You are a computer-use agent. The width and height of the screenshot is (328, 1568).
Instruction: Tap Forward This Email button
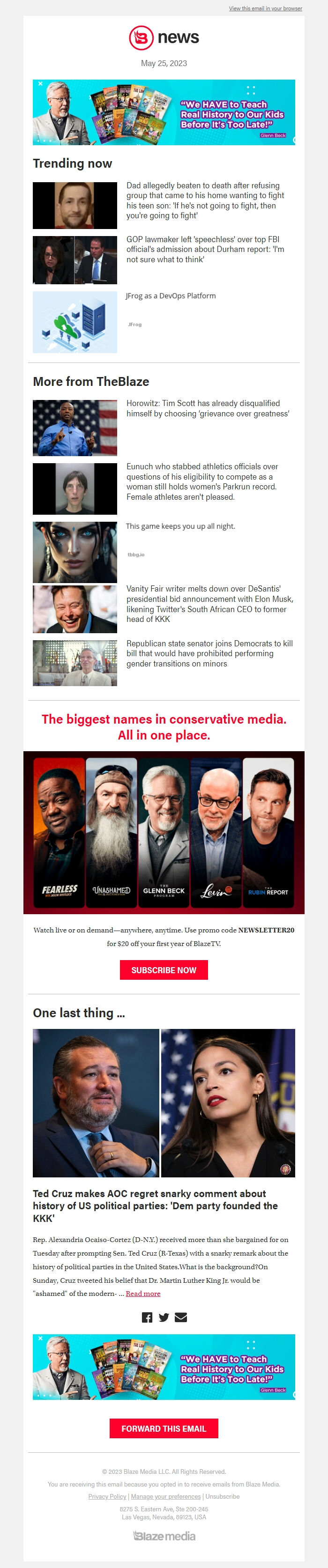164,1428
